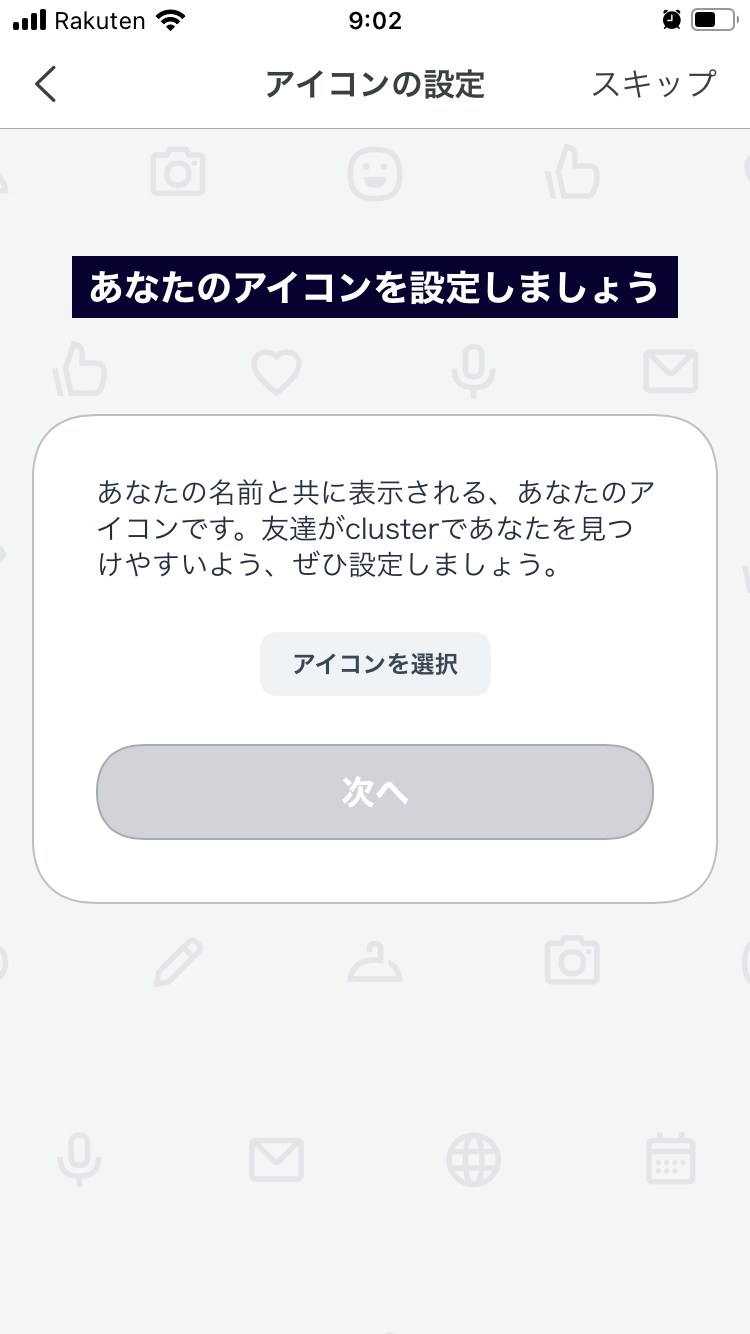This screenshot has width=750, height=1334.
Task: Click the calendar icon bottom right
Action: (669, 1160)
